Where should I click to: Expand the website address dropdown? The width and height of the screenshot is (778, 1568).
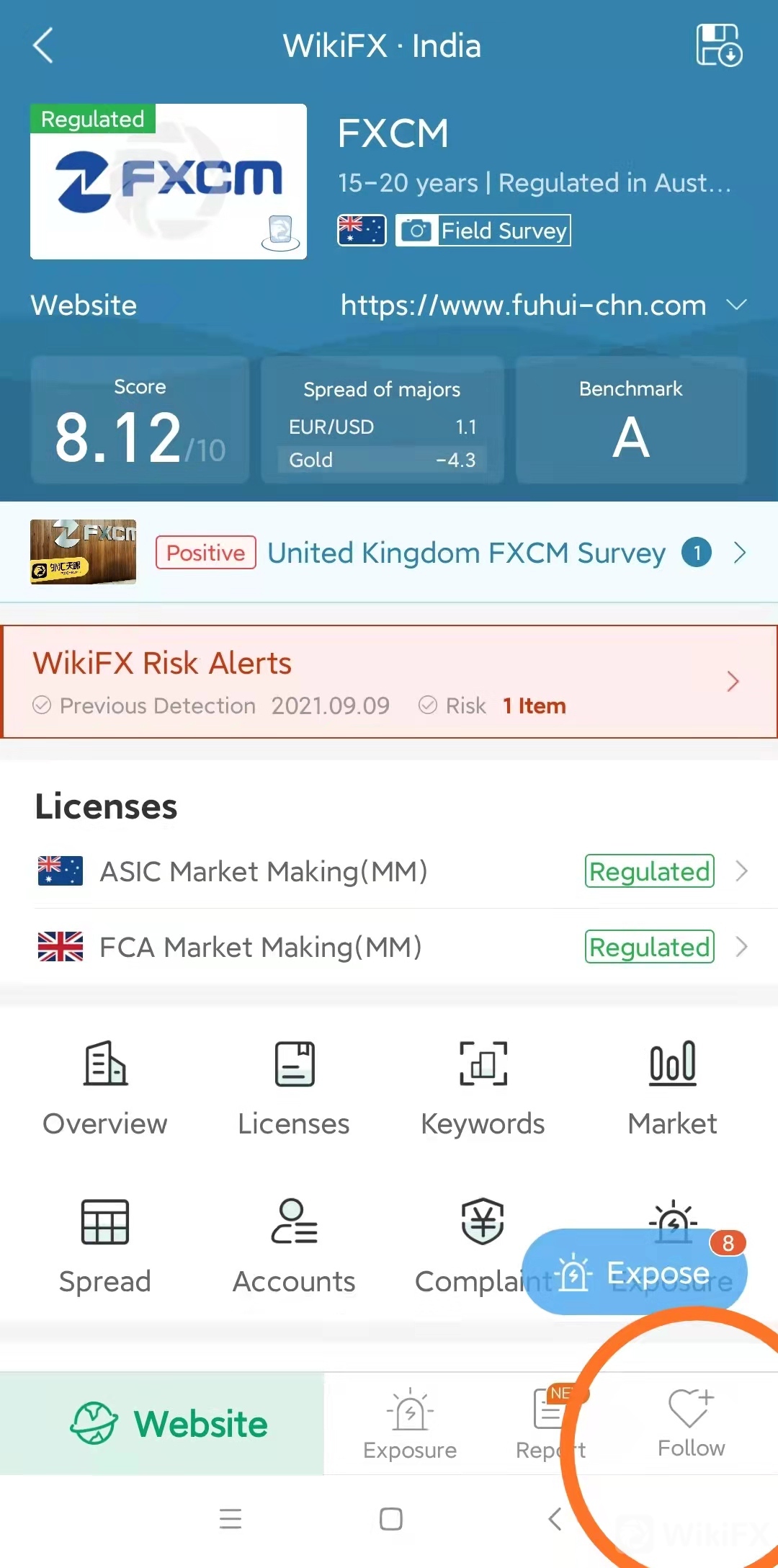pyautogui.click(x=736, y=305)
